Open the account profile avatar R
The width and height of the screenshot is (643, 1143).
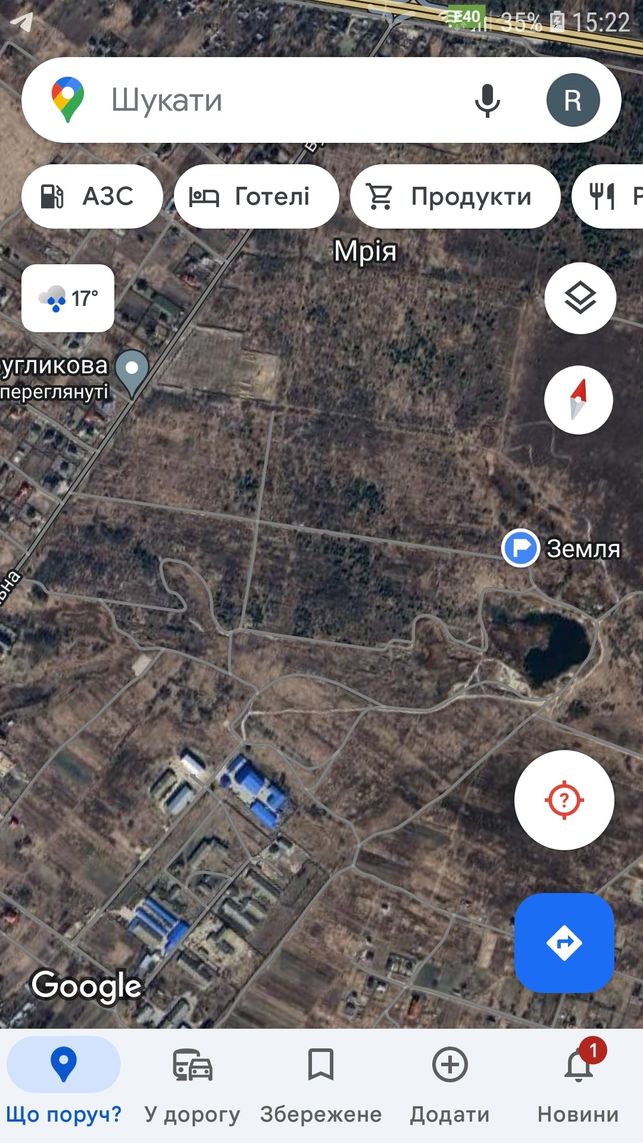[573, 100]
